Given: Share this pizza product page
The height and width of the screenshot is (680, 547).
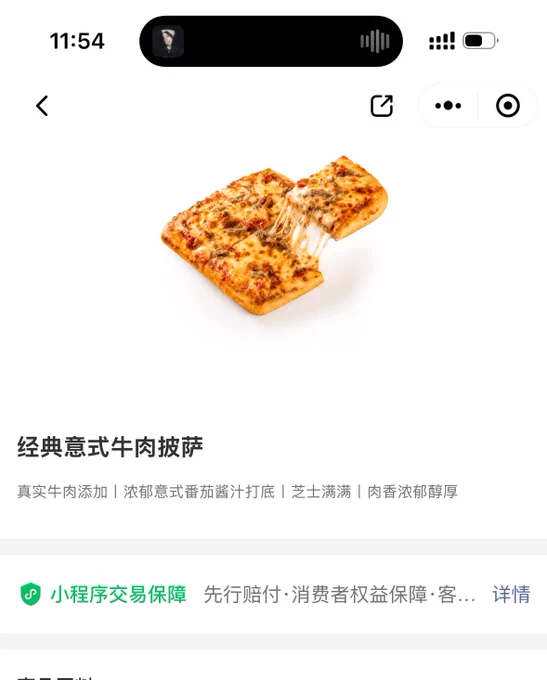Looking at the screenshot, I should (x=382, y=106).
